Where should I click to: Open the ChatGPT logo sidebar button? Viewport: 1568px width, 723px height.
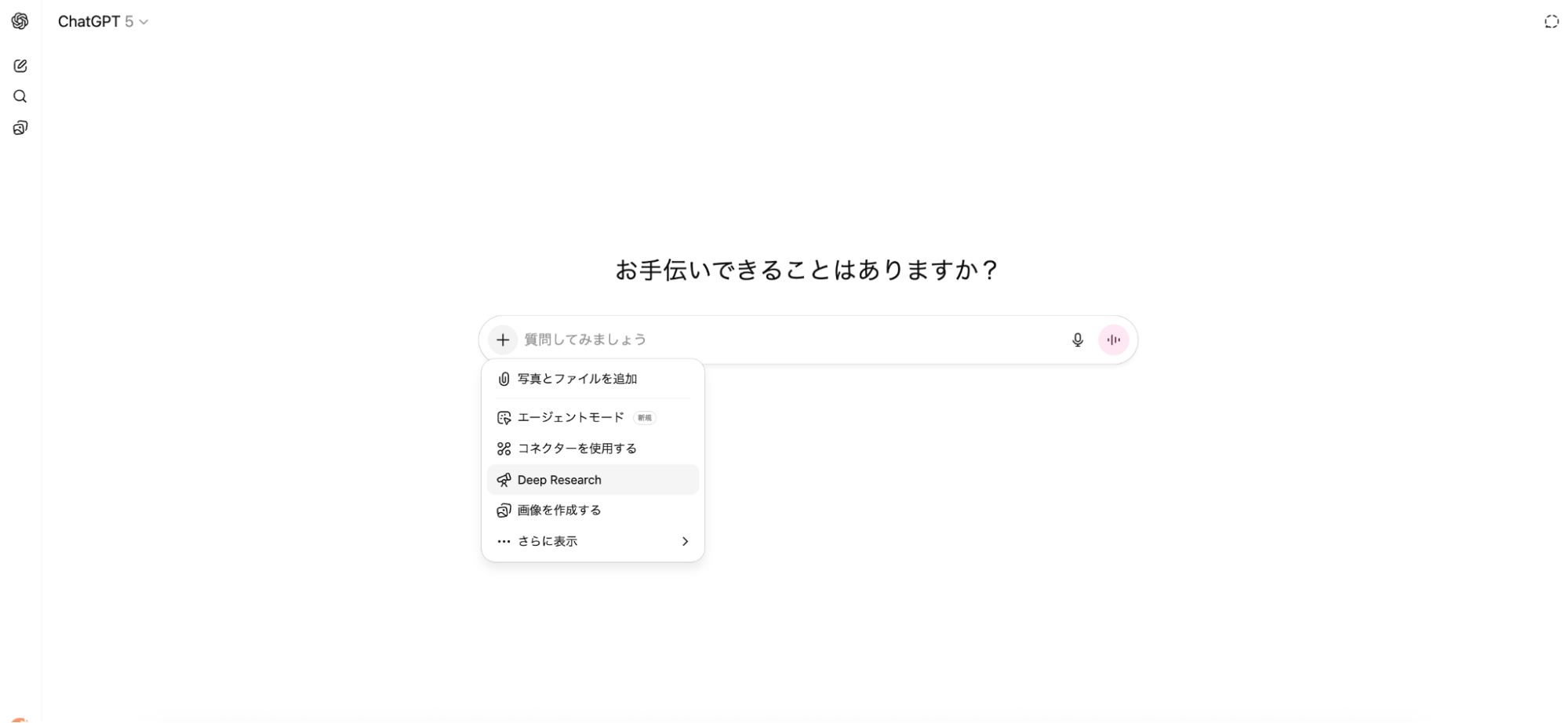coord(20,21)
